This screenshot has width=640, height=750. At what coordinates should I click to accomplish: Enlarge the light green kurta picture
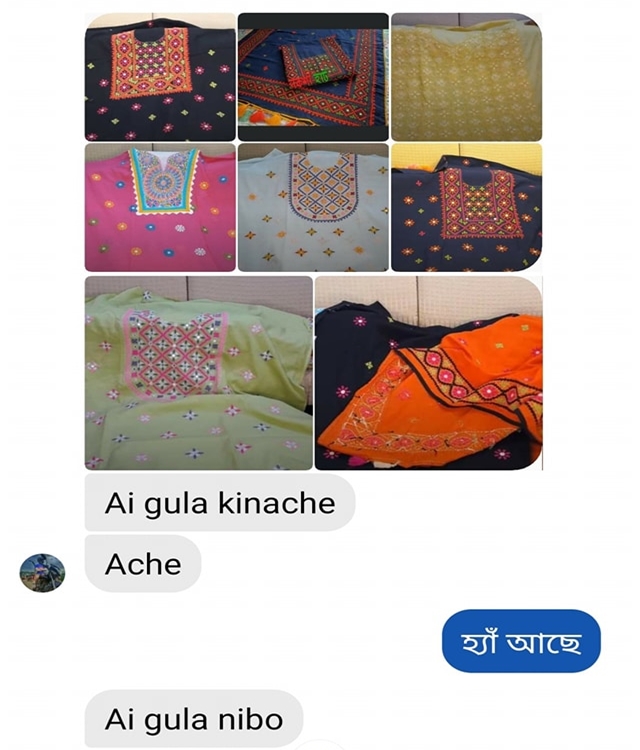click(198, 373)
